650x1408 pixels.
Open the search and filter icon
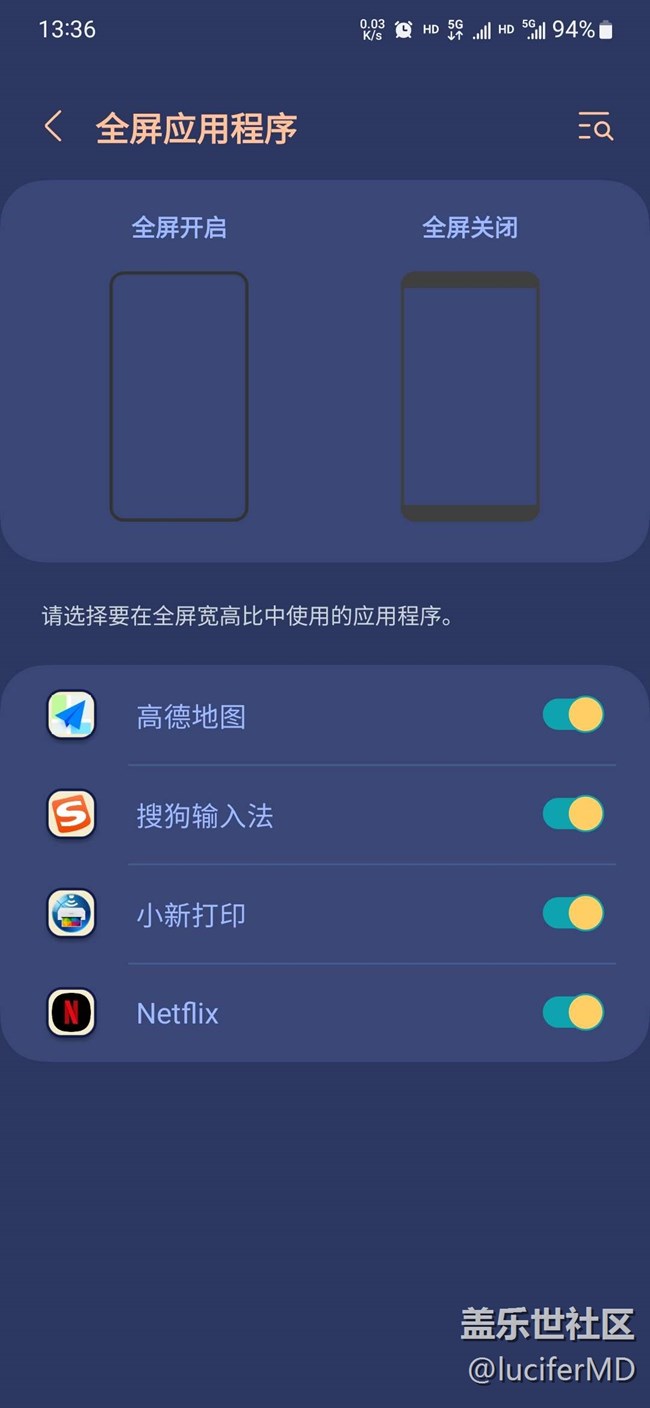click(x=595, y=128)
